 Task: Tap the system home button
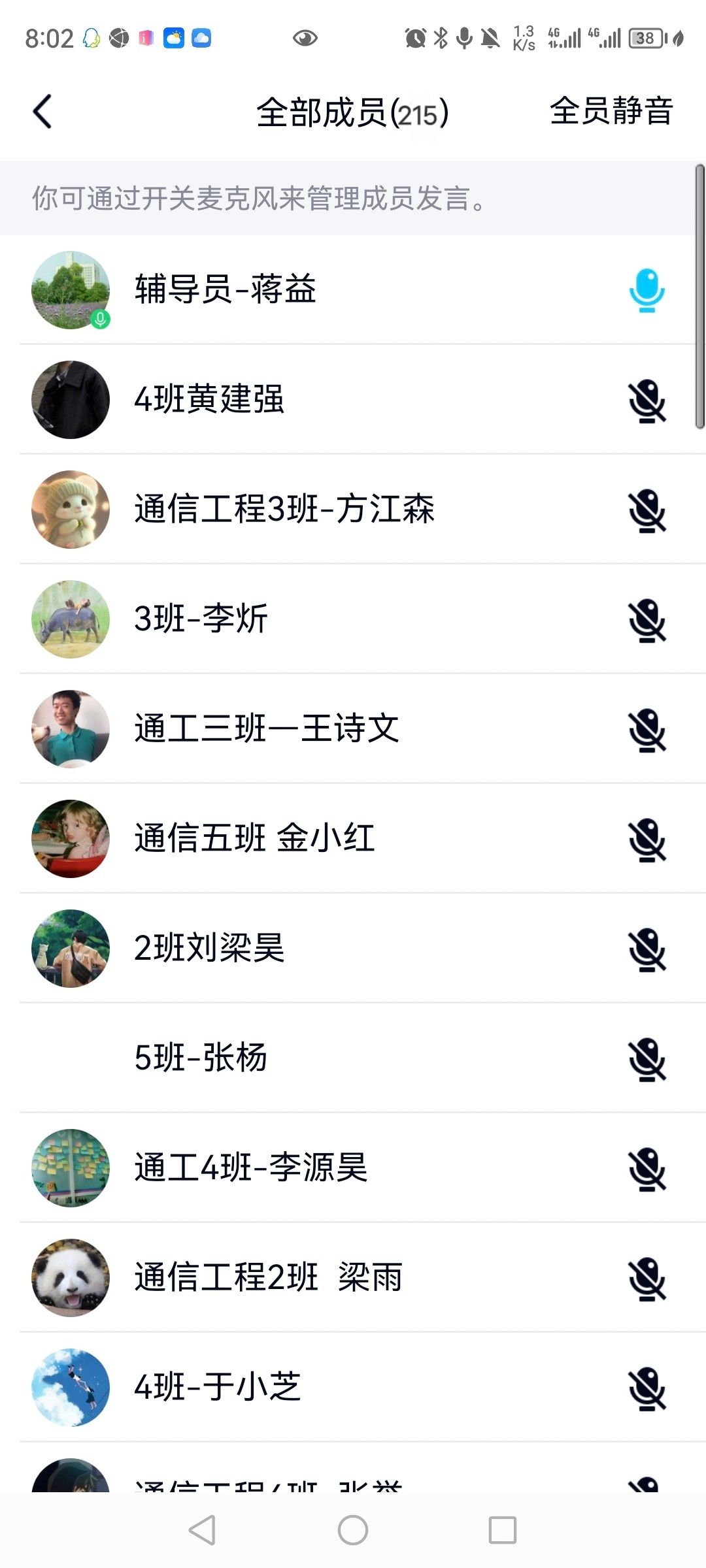tap(353, 1530)
